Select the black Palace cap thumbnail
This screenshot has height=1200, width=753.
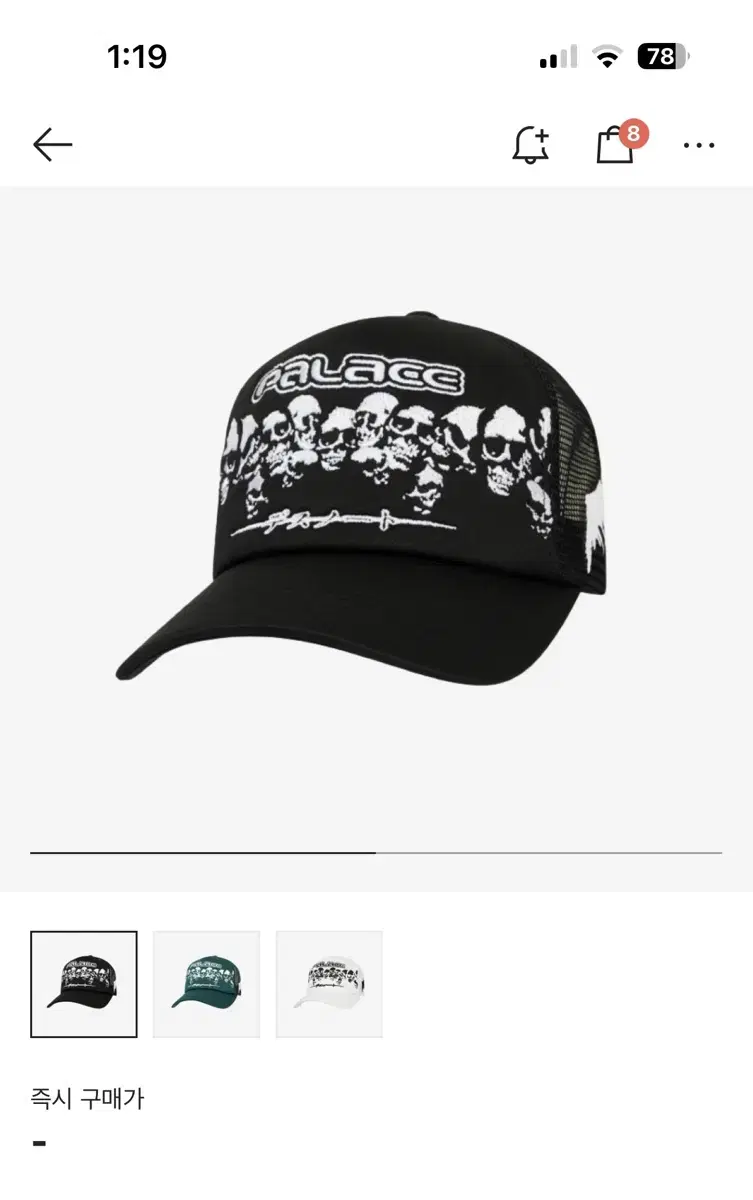coord(84,983)
